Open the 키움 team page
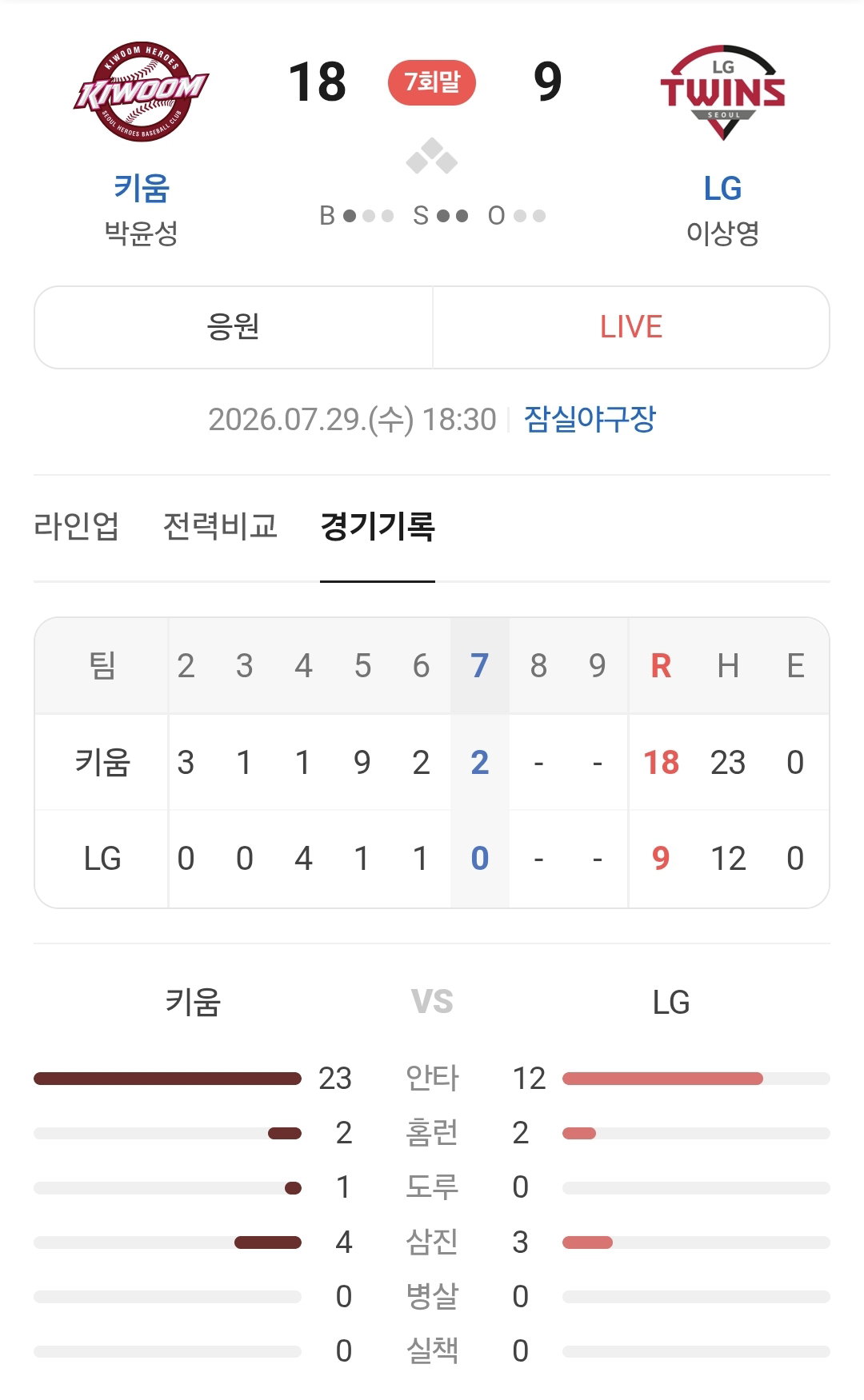 point(142,189)
